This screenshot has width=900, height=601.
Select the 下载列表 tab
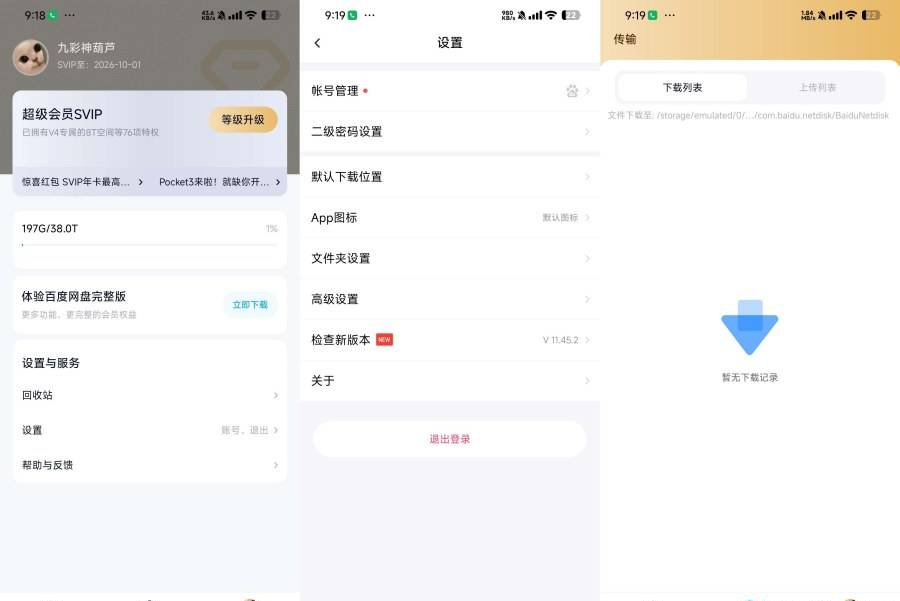pyautogui.click(x=683, y=88)
